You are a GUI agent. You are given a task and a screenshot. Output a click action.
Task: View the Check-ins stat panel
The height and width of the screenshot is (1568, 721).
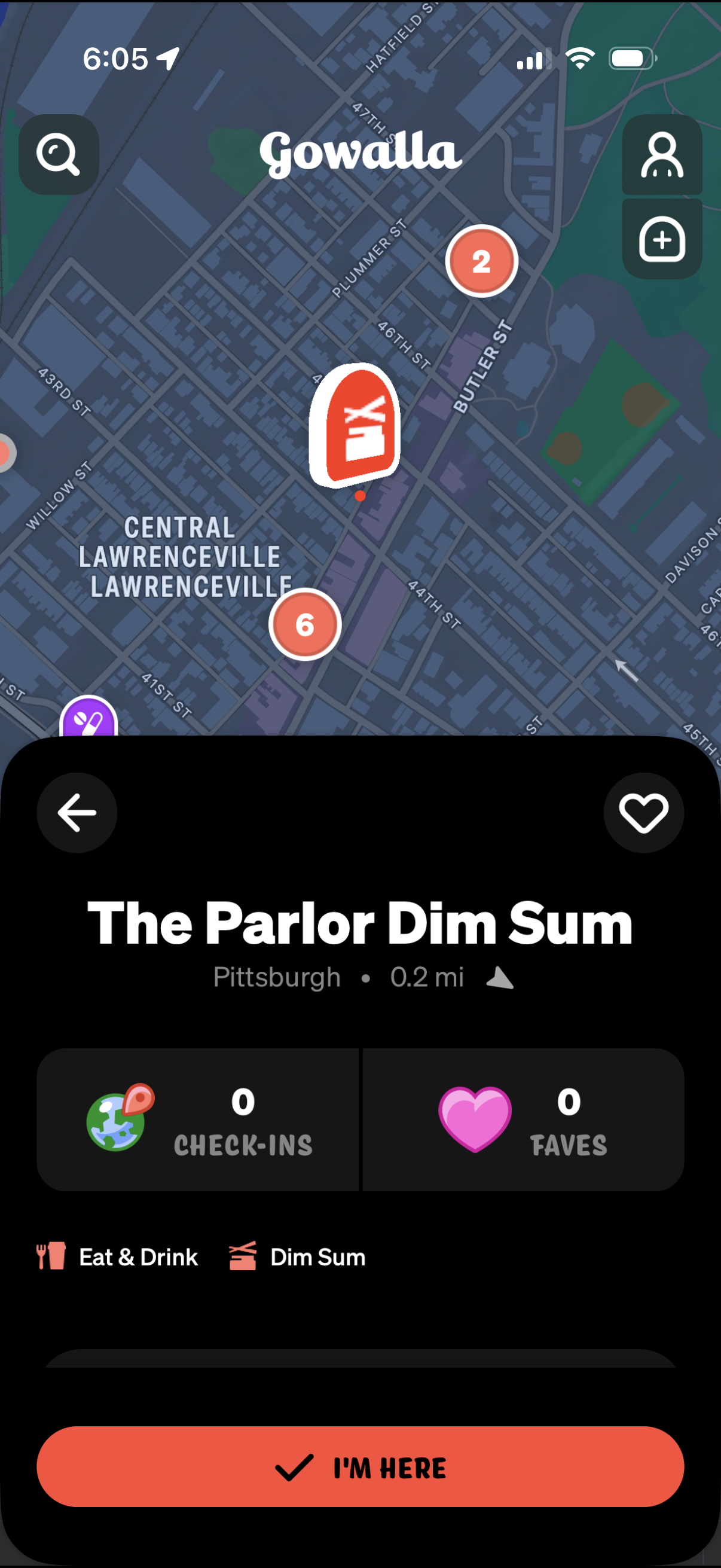pos(198,1121)
